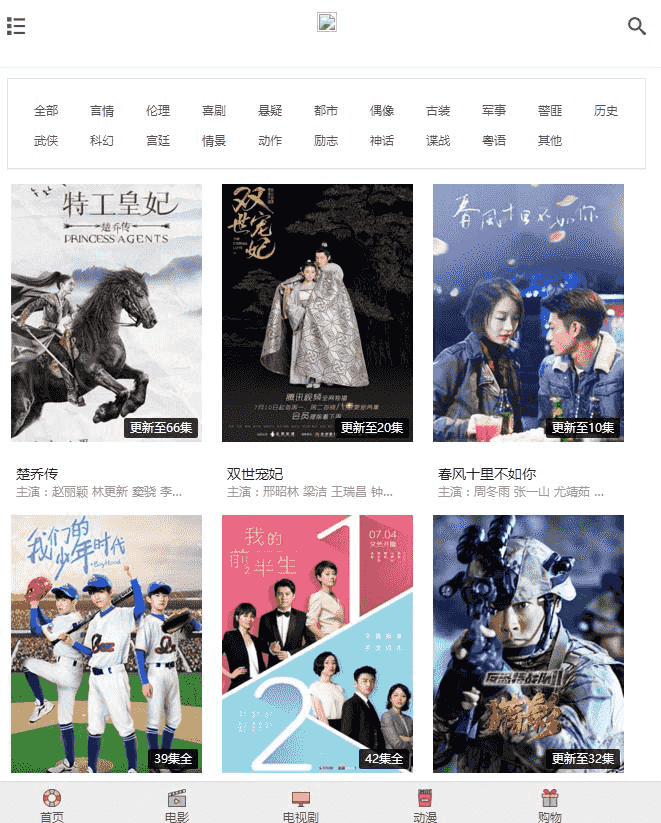Image resolution: width=661 pixels, height=823 pixels.
Task: Open the menu list icon
Action: pyautogui.click(x=16, y=26)
